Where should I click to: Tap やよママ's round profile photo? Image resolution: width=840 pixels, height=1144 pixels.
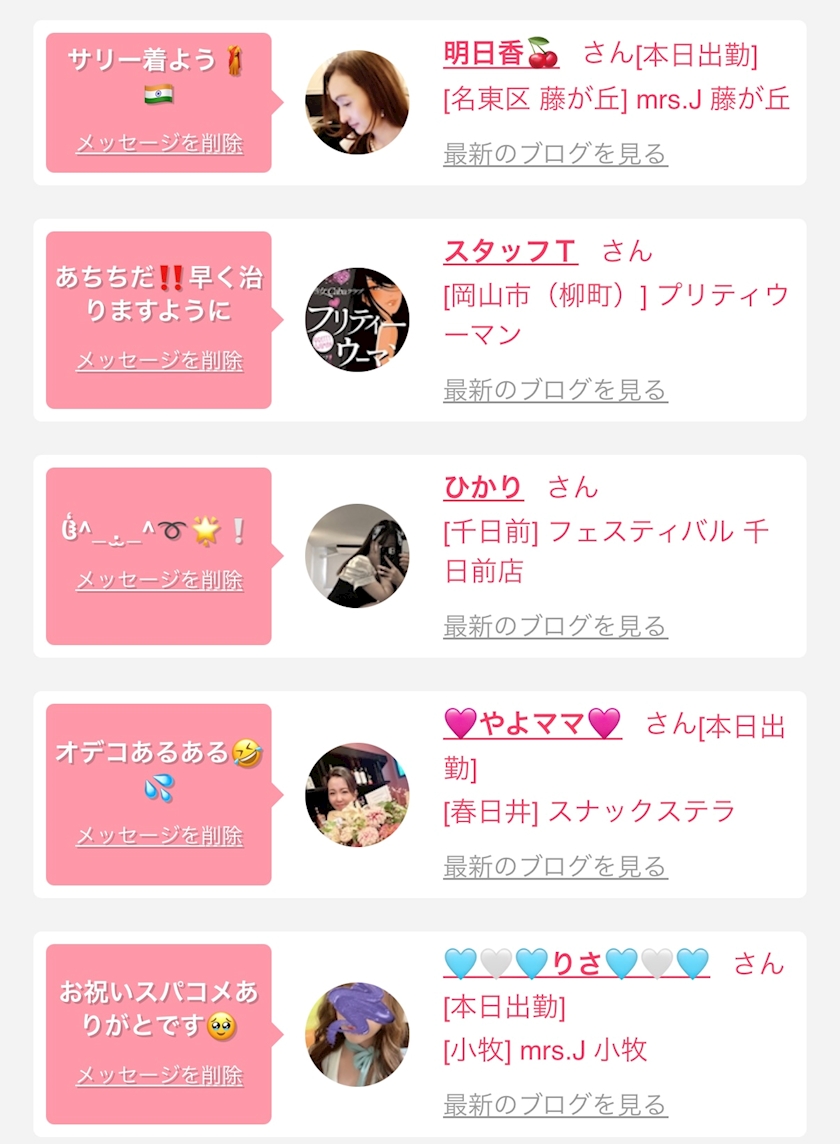pos(357,795)
